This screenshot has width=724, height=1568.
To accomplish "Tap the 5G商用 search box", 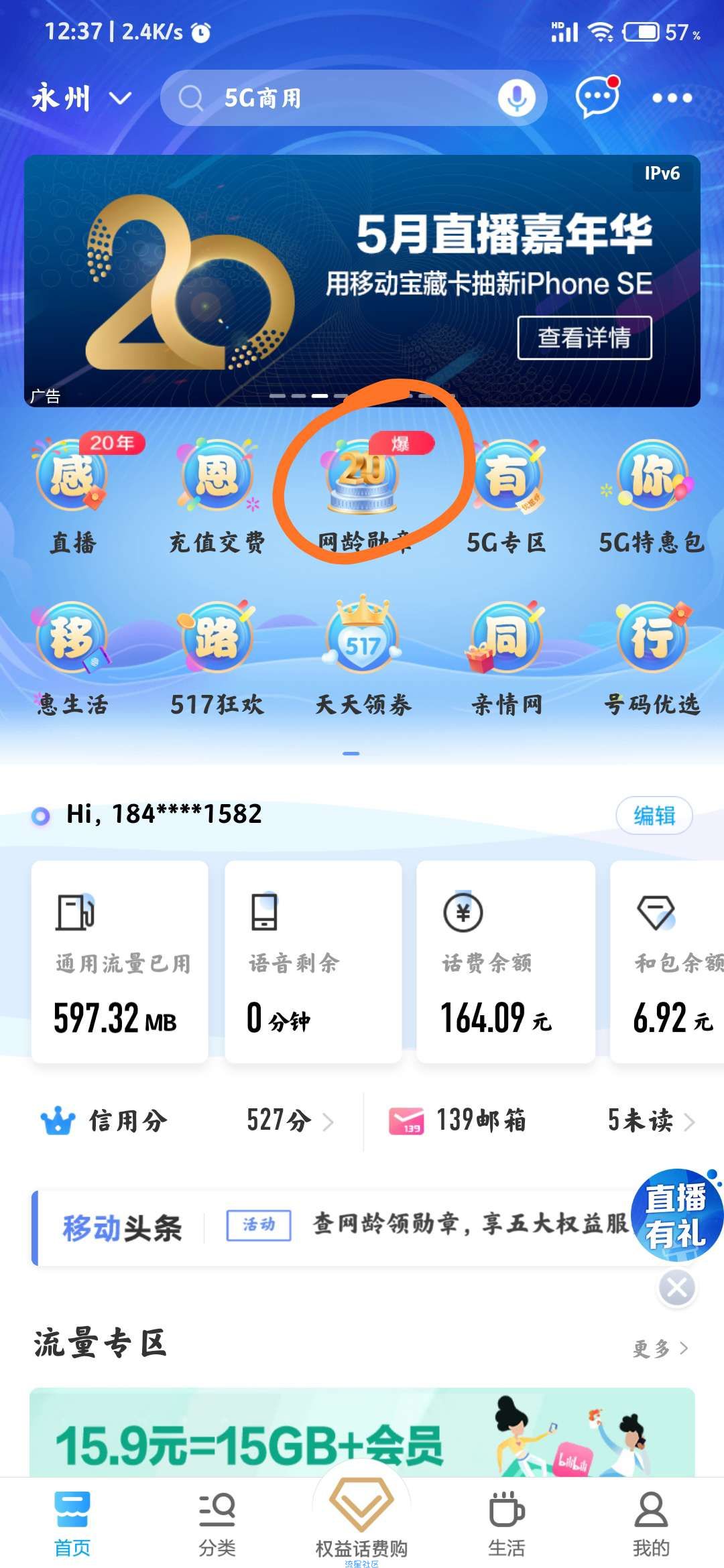I will pos(328,99).
